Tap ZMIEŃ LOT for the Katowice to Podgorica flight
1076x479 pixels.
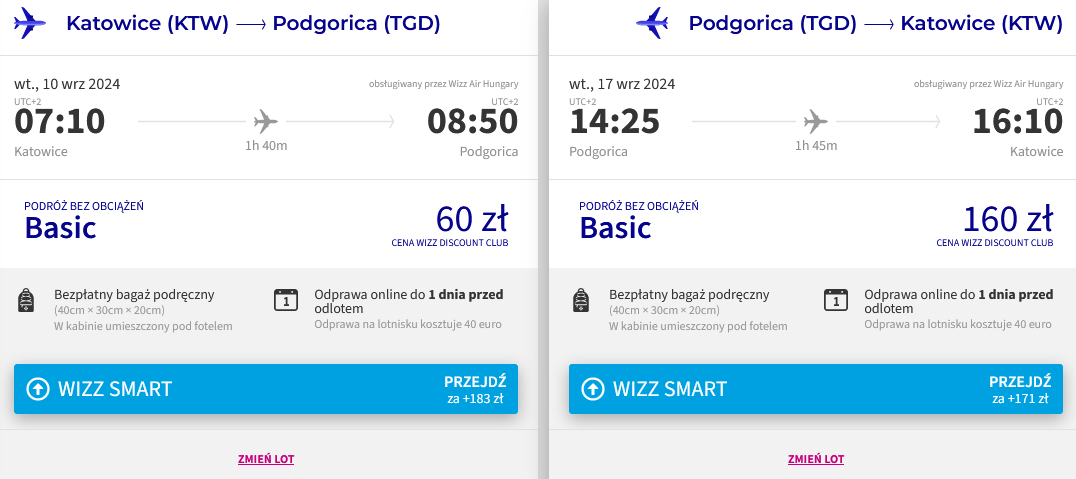266,459
